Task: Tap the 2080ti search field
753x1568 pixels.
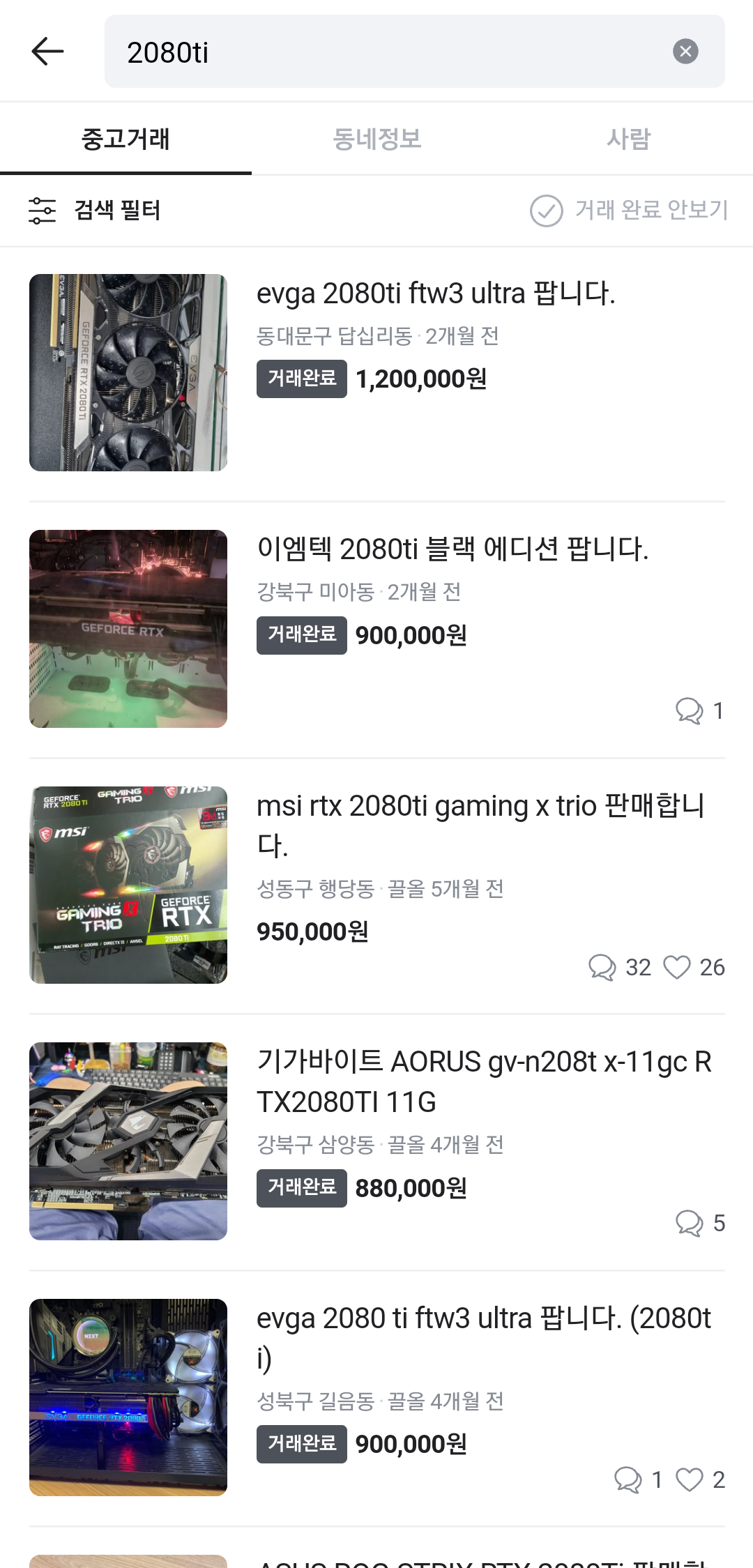Action: coord(390,52)
